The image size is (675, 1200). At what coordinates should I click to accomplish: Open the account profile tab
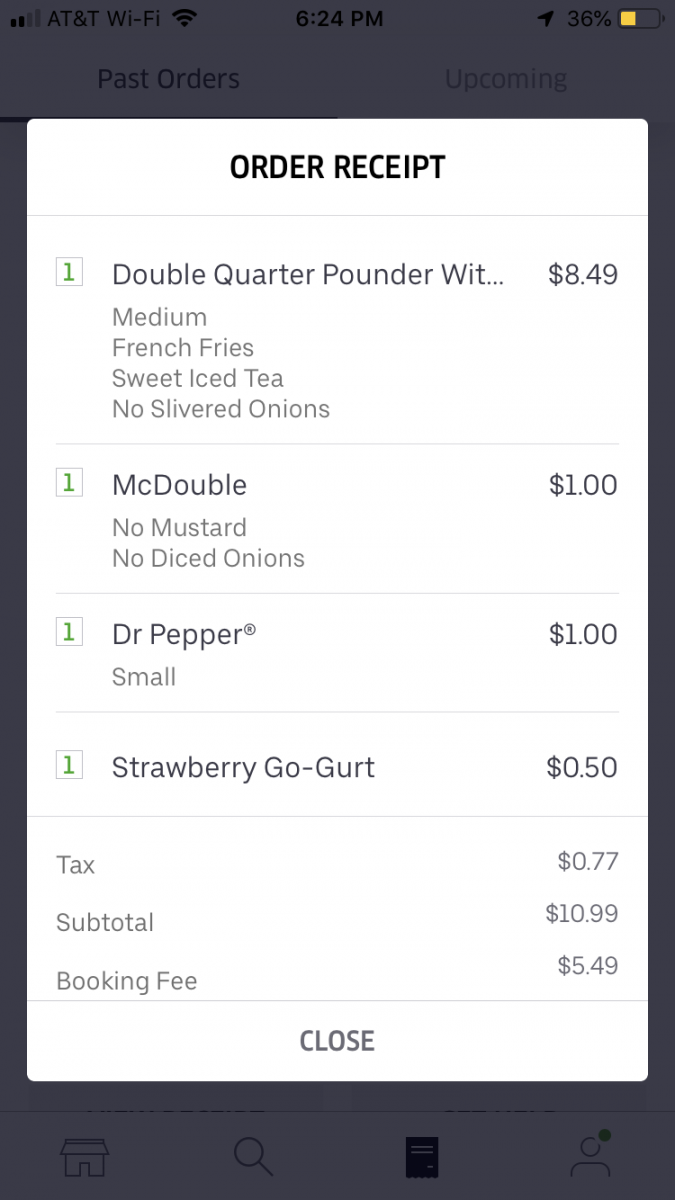point(590,1157)
